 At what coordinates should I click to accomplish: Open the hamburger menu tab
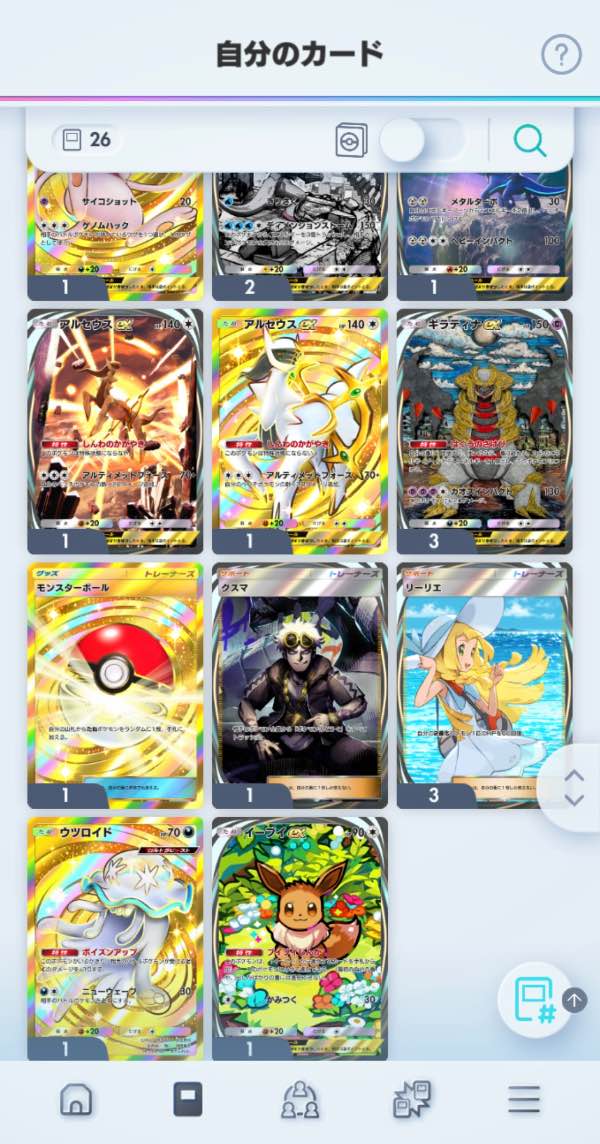[523, 1100]
